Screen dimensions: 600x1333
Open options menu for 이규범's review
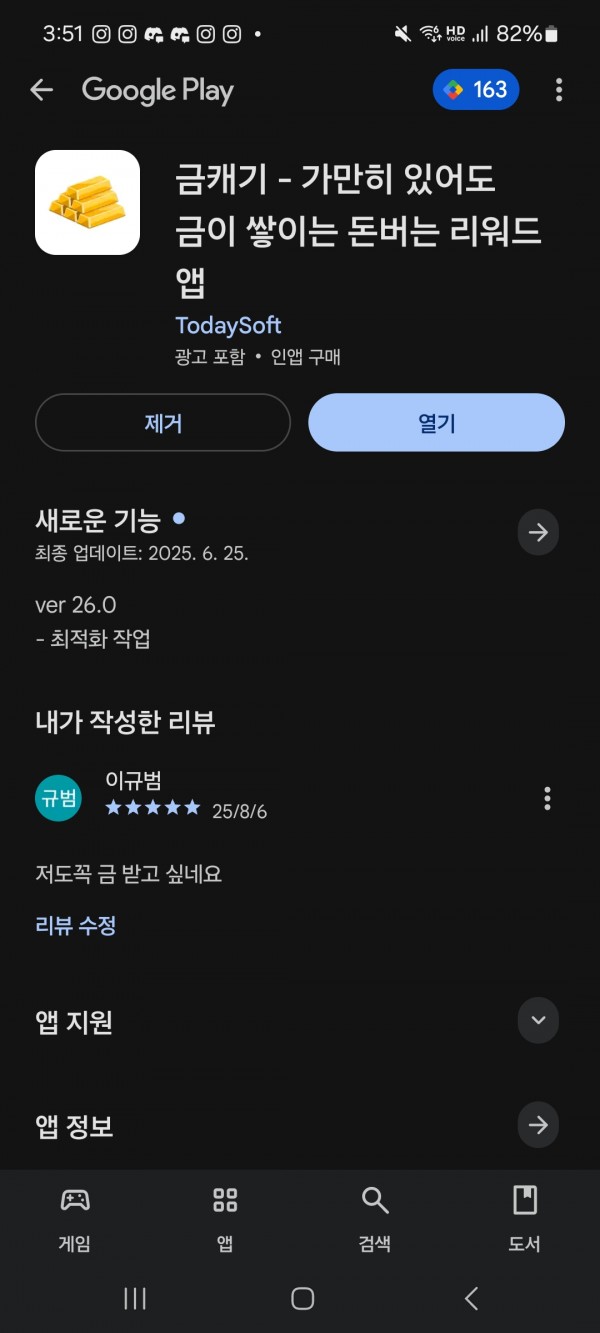[x=547, y=798]
